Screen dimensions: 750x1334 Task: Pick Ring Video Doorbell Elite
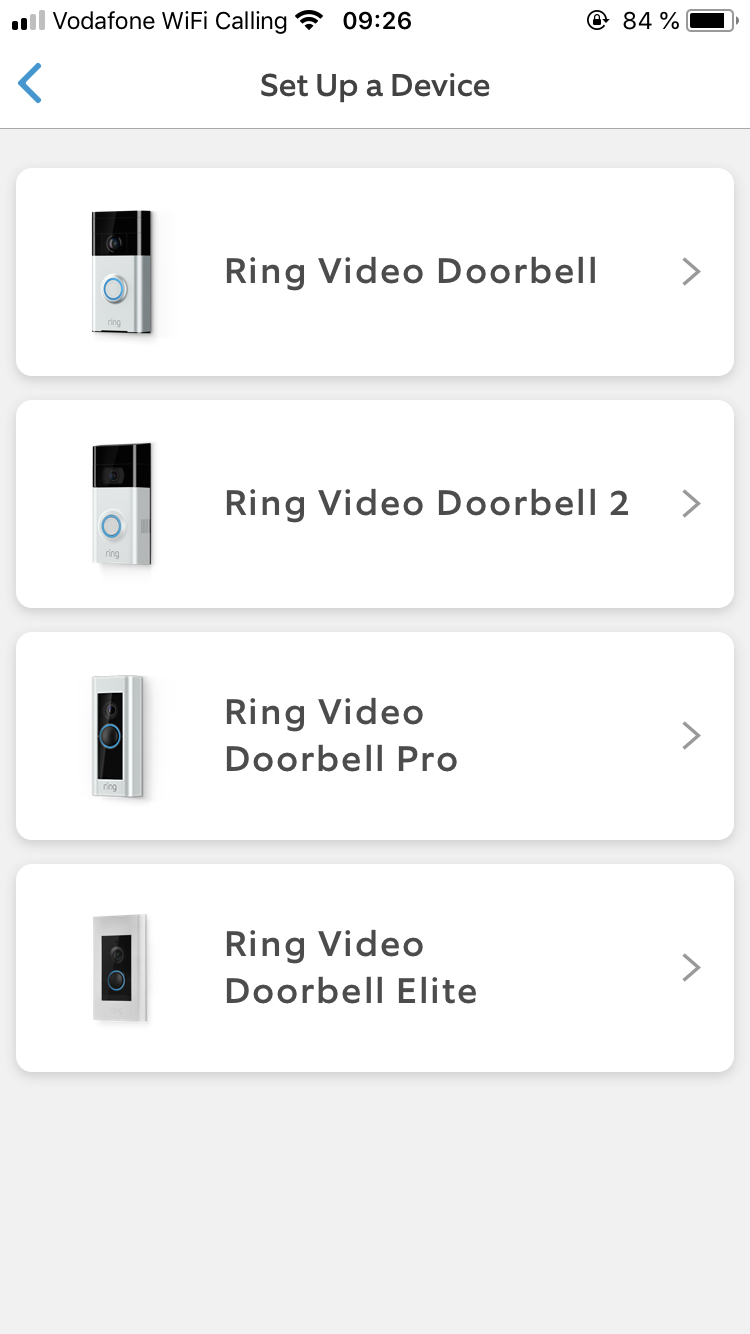pos(375,968)
